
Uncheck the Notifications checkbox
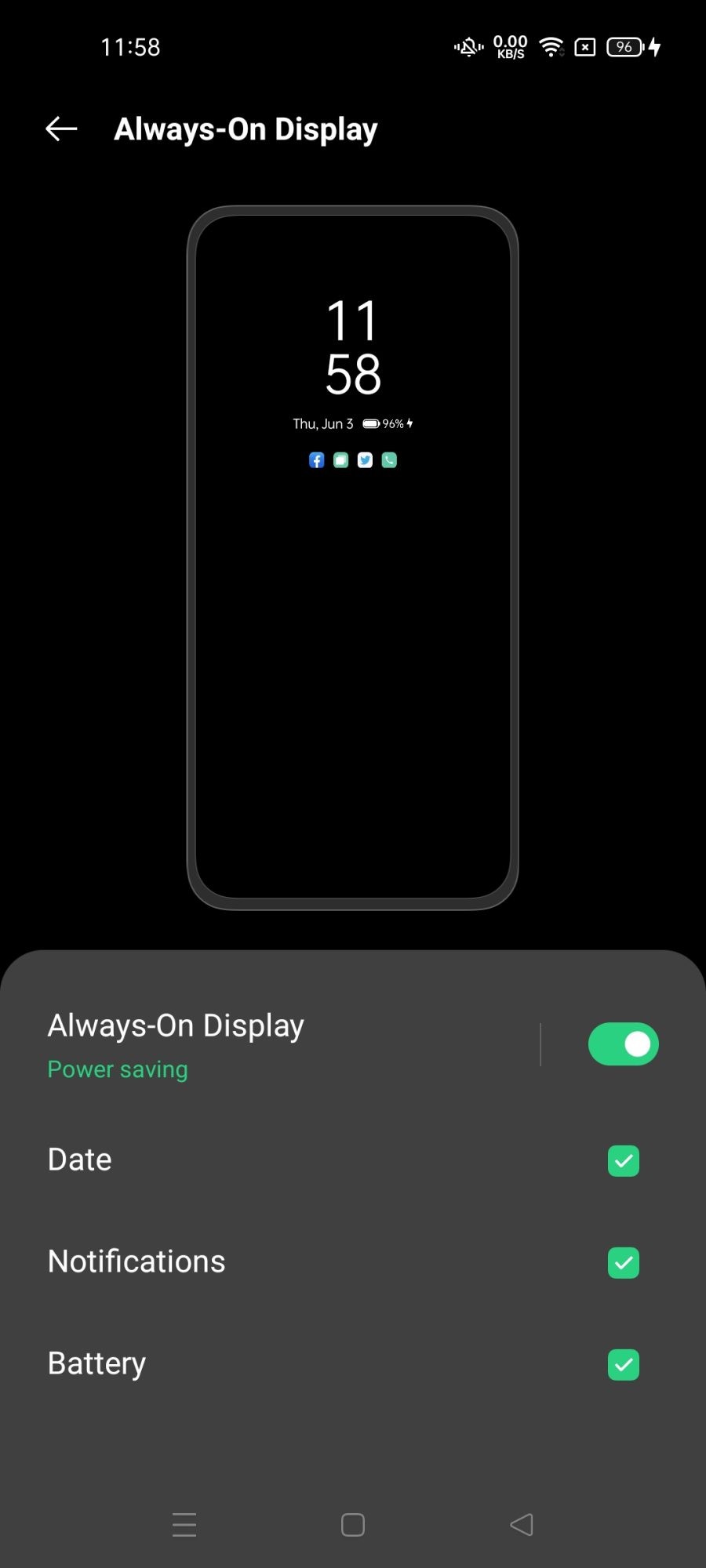pyautogui.click(x=623, y=1263)
